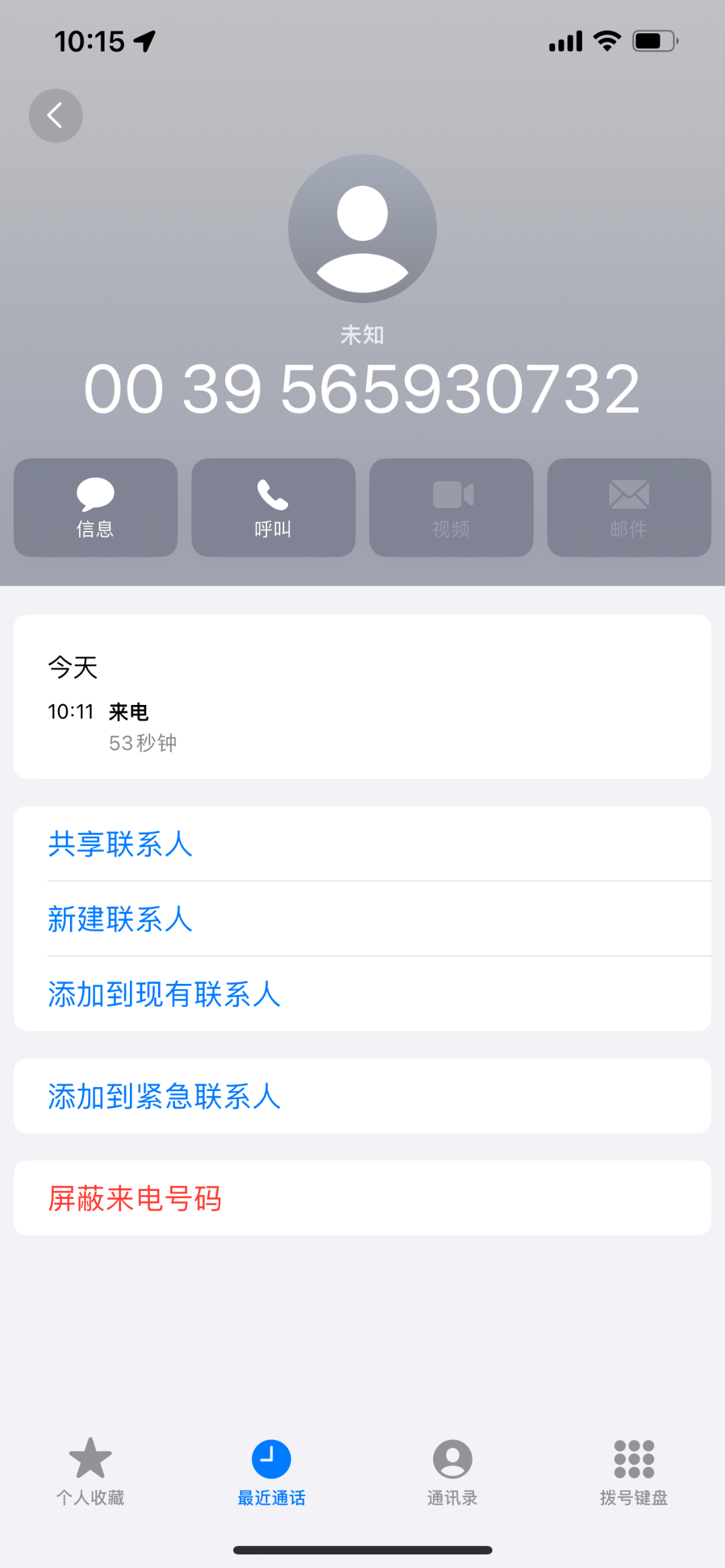Call the number with 呼叫 button
725x1568 pixels.
click(273, 508)
